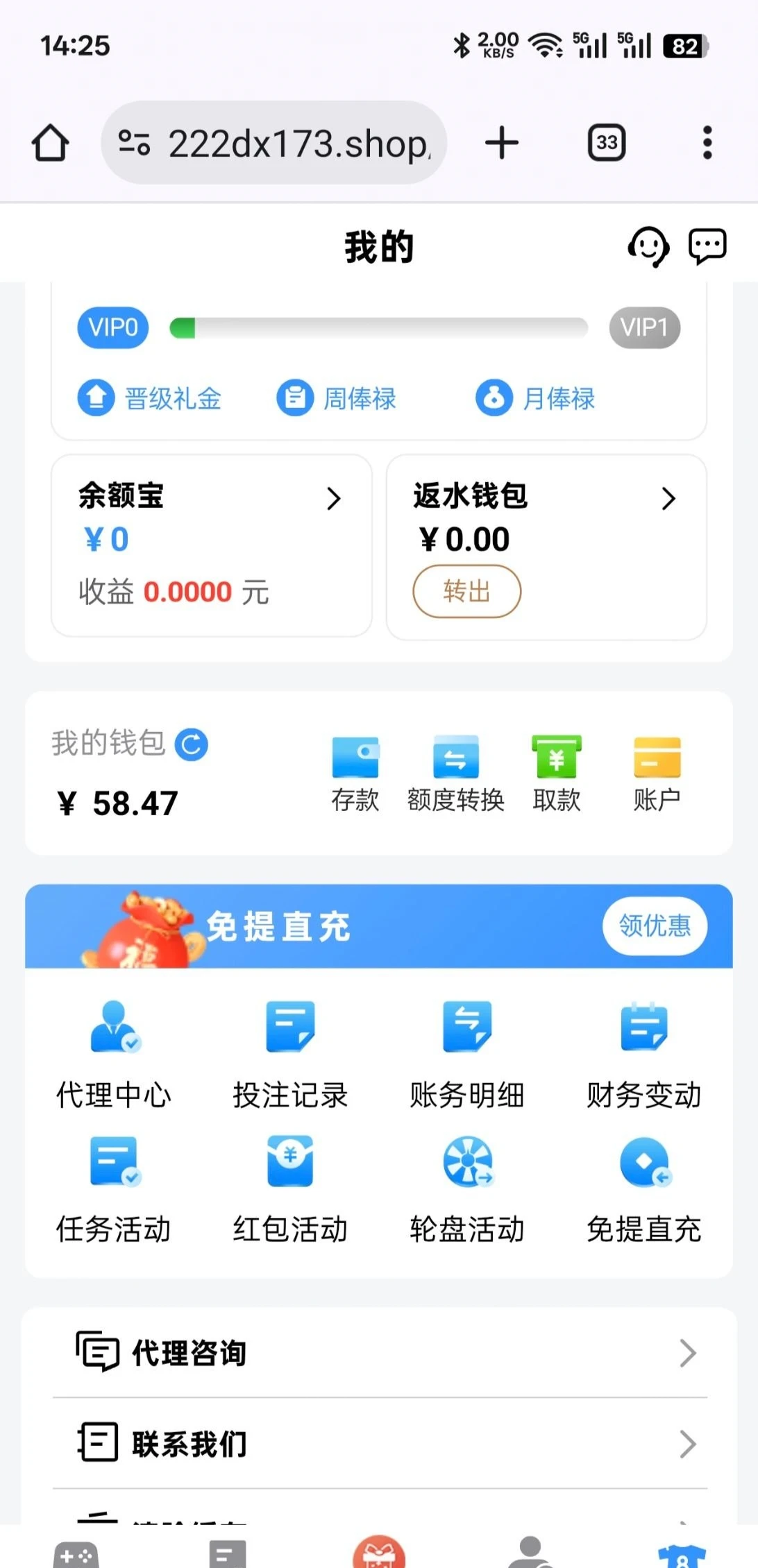Open the browser tab switcher
Viewport: 758px width, 1568px height.
(607, 143)
